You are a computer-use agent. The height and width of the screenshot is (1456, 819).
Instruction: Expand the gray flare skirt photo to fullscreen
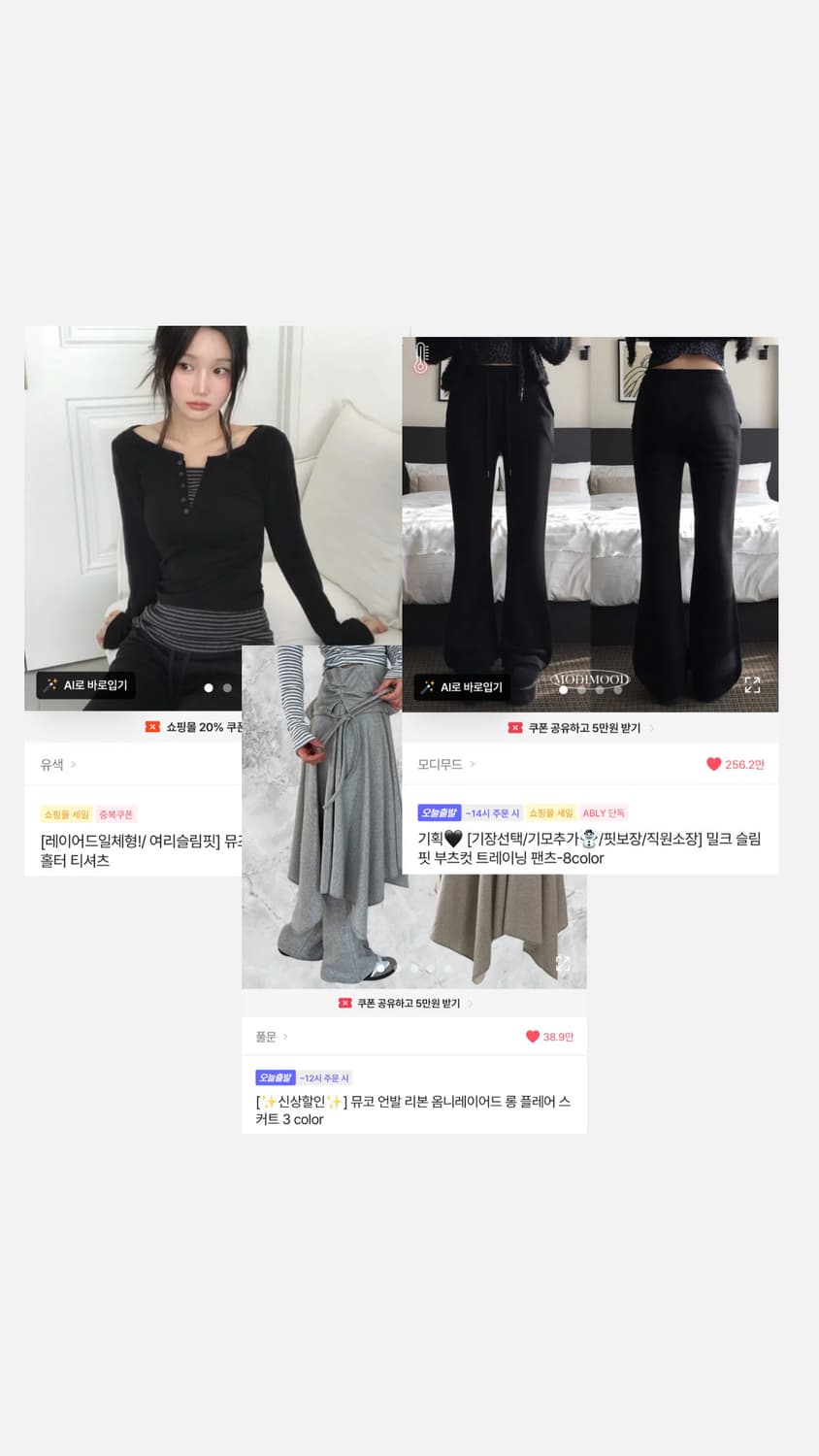point(564,965)
